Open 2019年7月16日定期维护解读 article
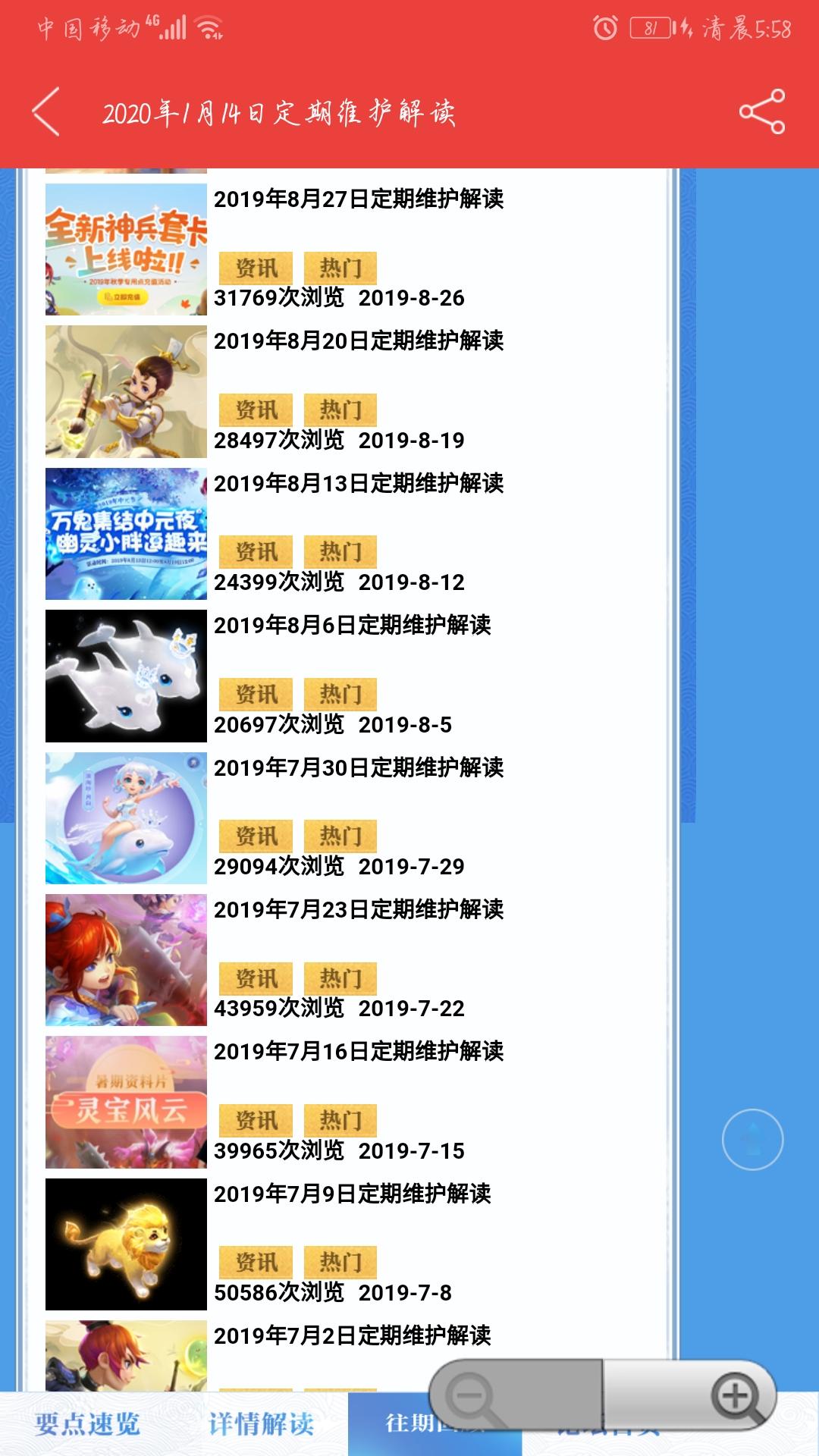The image size is (819, 1456). pos(358,1052)
